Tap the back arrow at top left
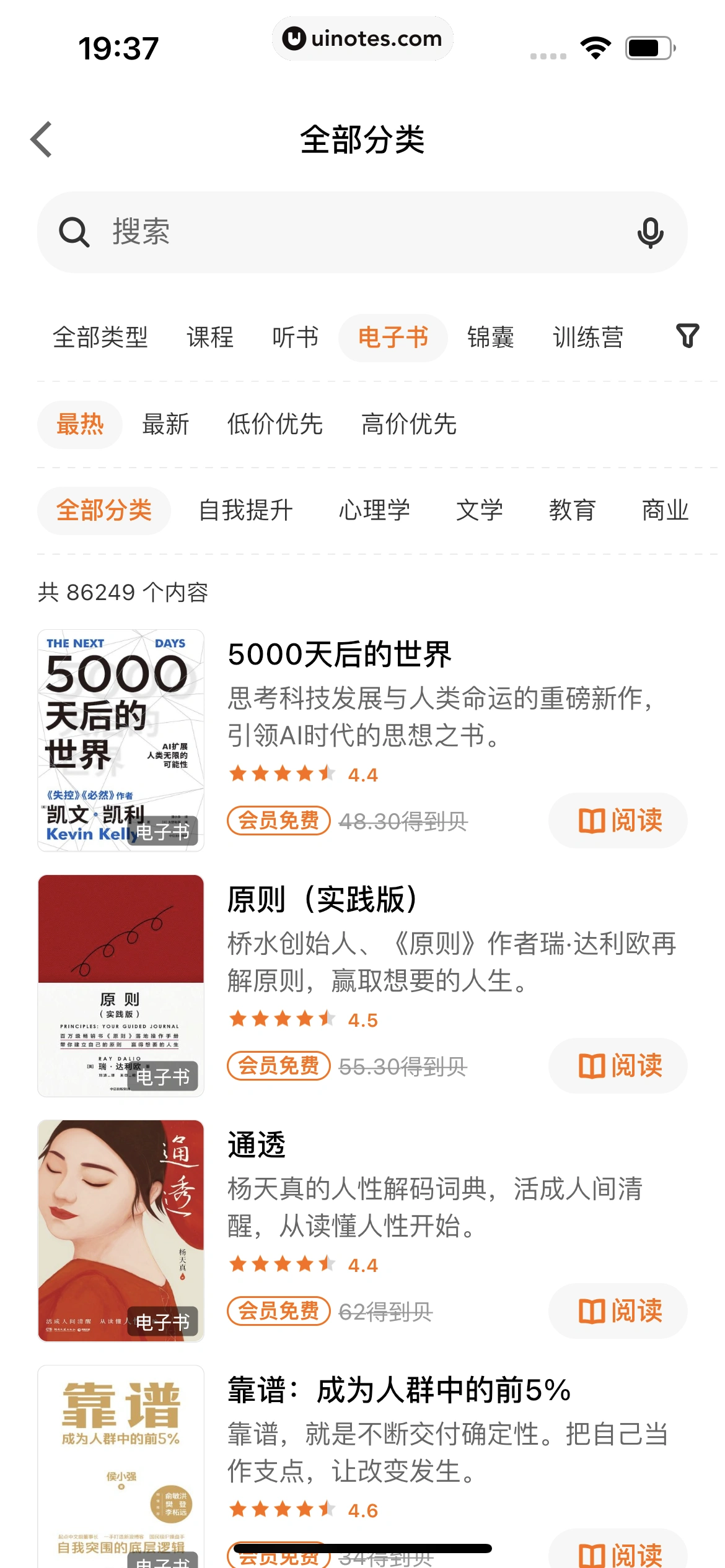The width and height of the screenshot is (725, 1568). click(42, 139)
